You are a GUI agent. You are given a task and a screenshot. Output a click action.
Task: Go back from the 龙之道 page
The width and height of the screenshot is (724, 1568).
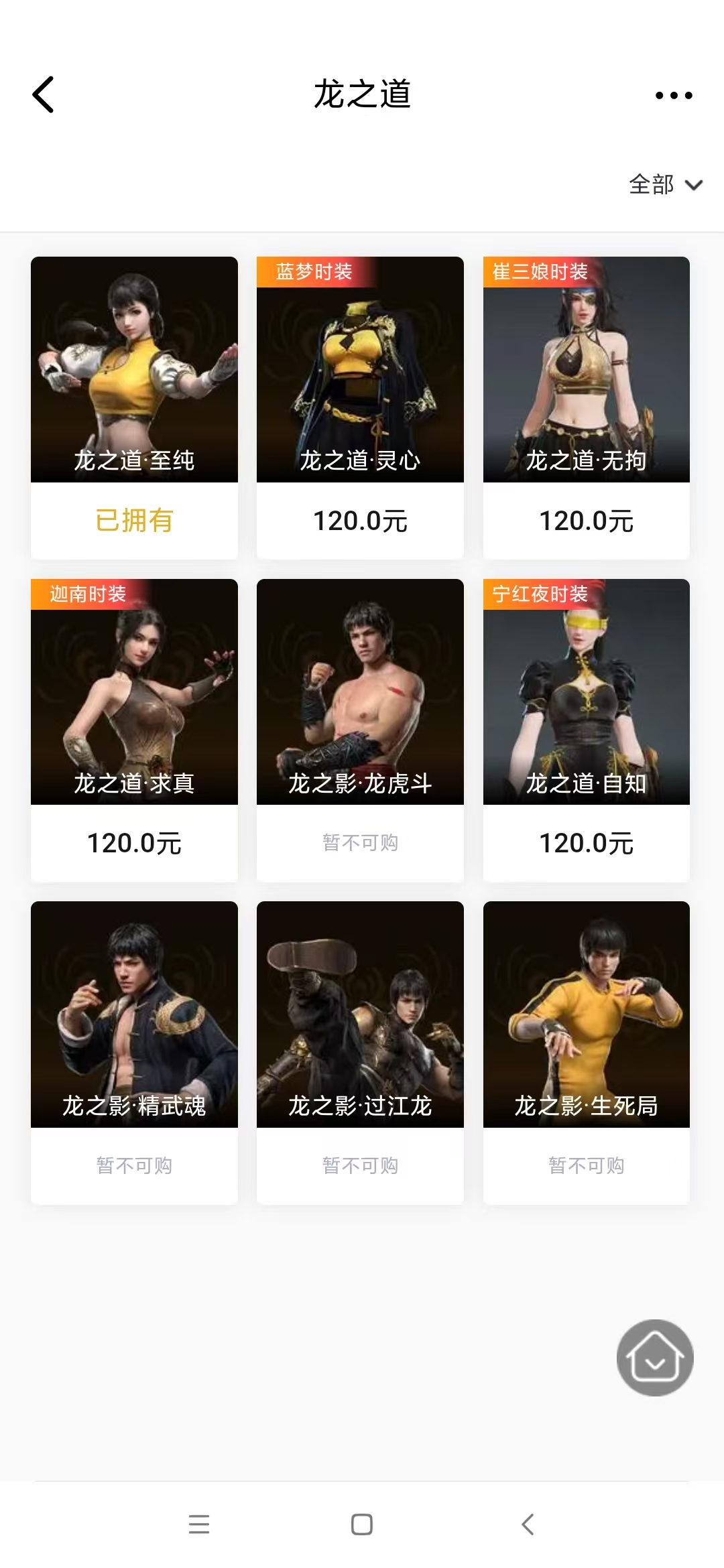[44, 94]
